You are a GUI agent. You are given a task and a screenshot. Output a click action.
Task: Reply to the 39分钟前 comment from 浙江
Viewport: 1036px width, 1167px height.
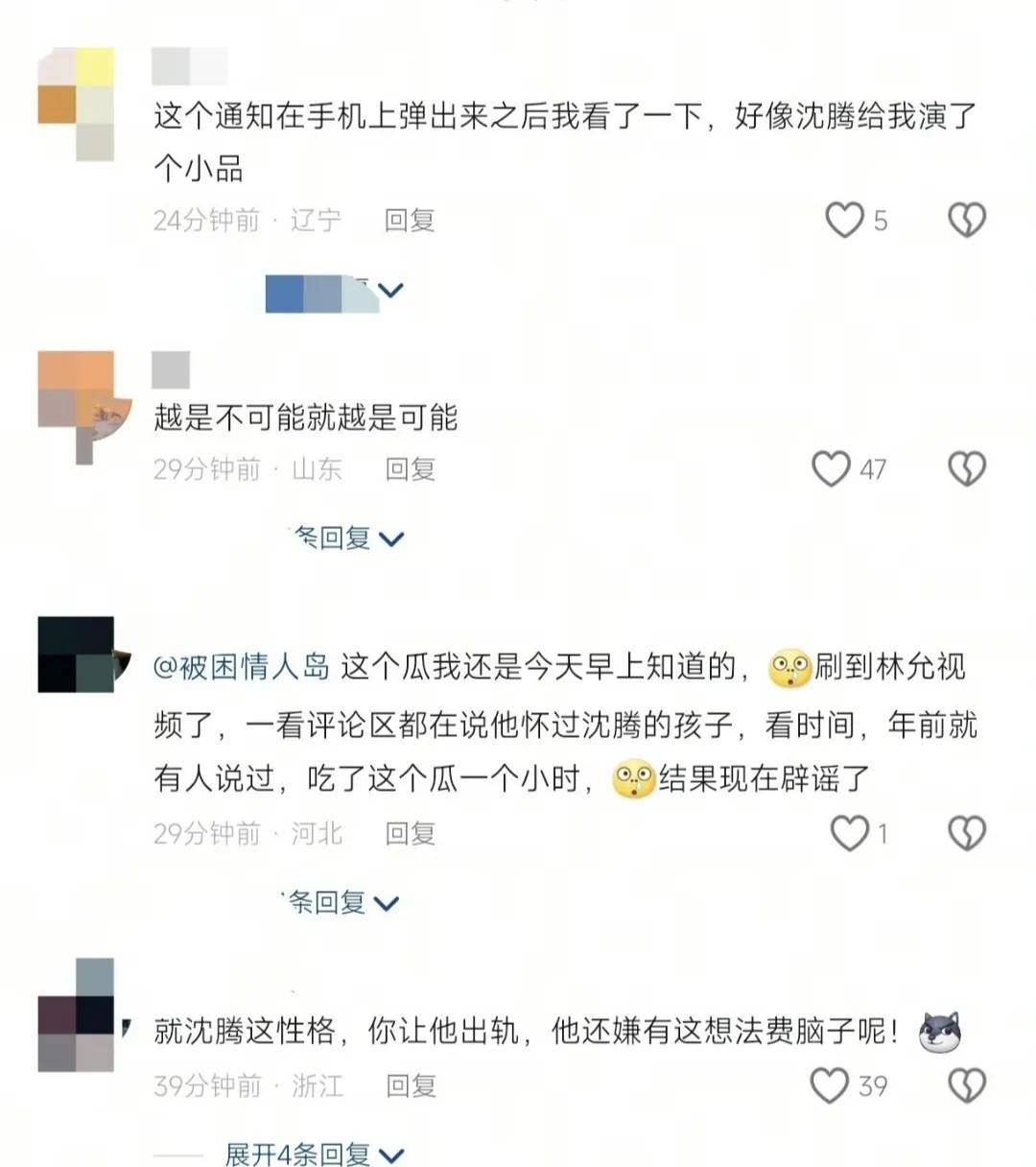[411, 1085]
